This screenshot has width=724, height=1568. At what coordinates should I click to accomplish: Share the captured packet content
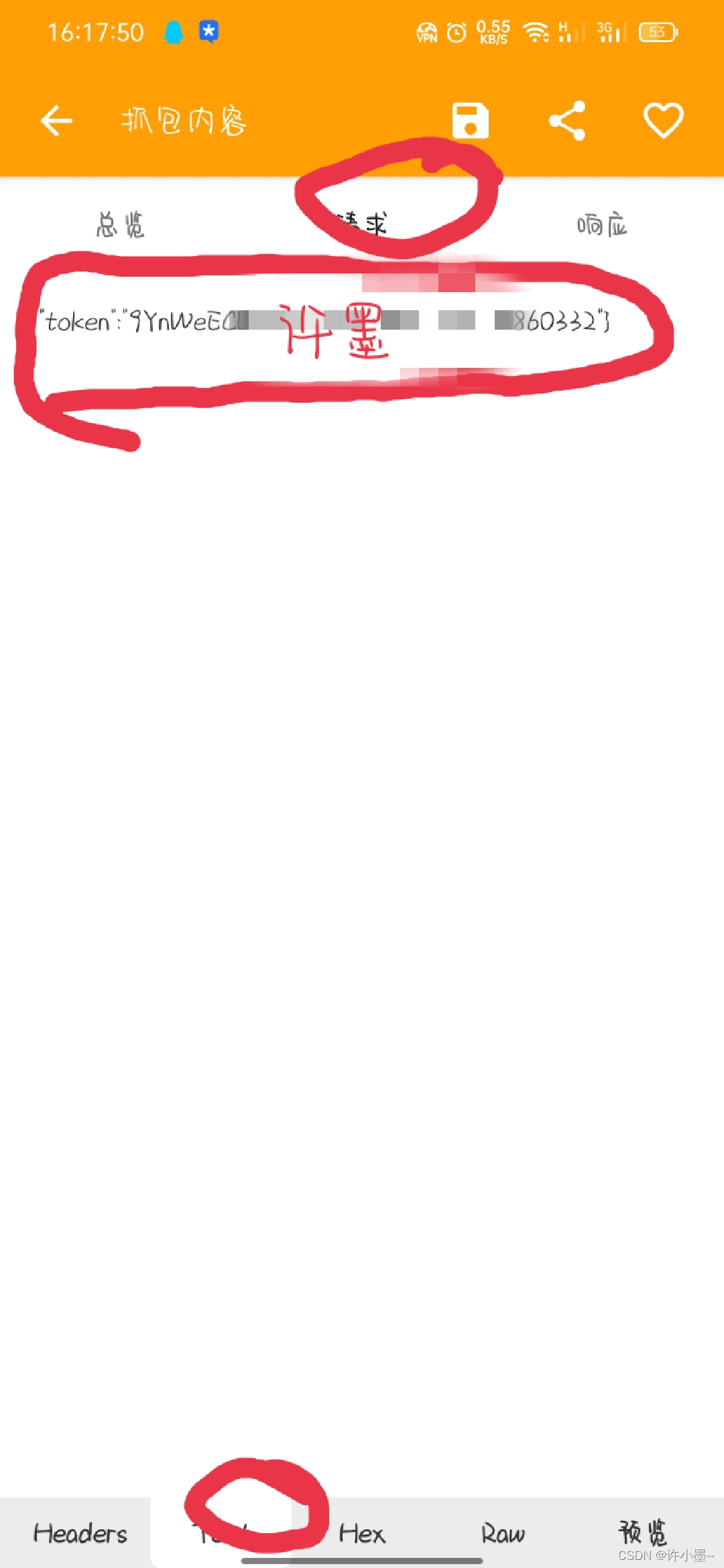567,121
